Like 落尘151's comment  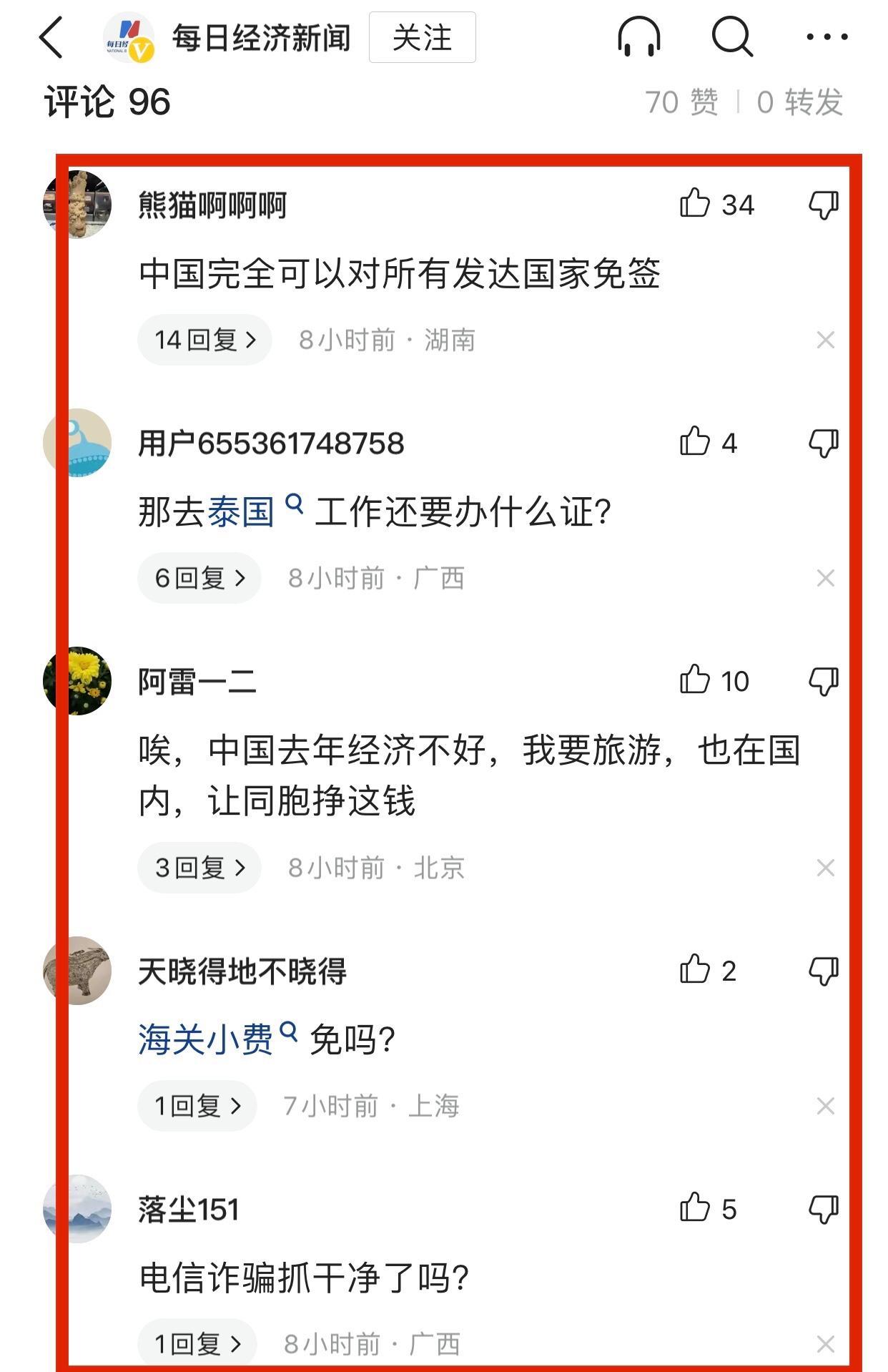coord(695,1209)
